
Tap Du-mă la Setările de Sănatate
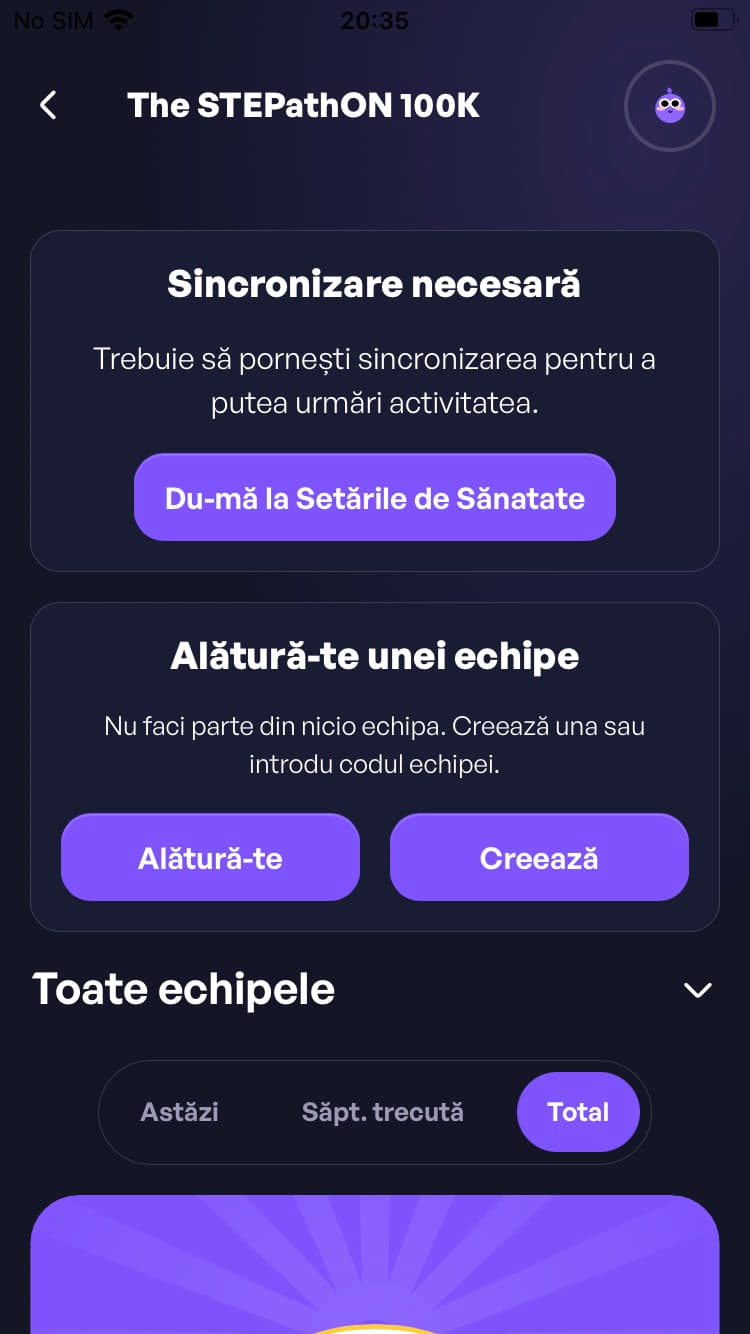click(375, 498)
